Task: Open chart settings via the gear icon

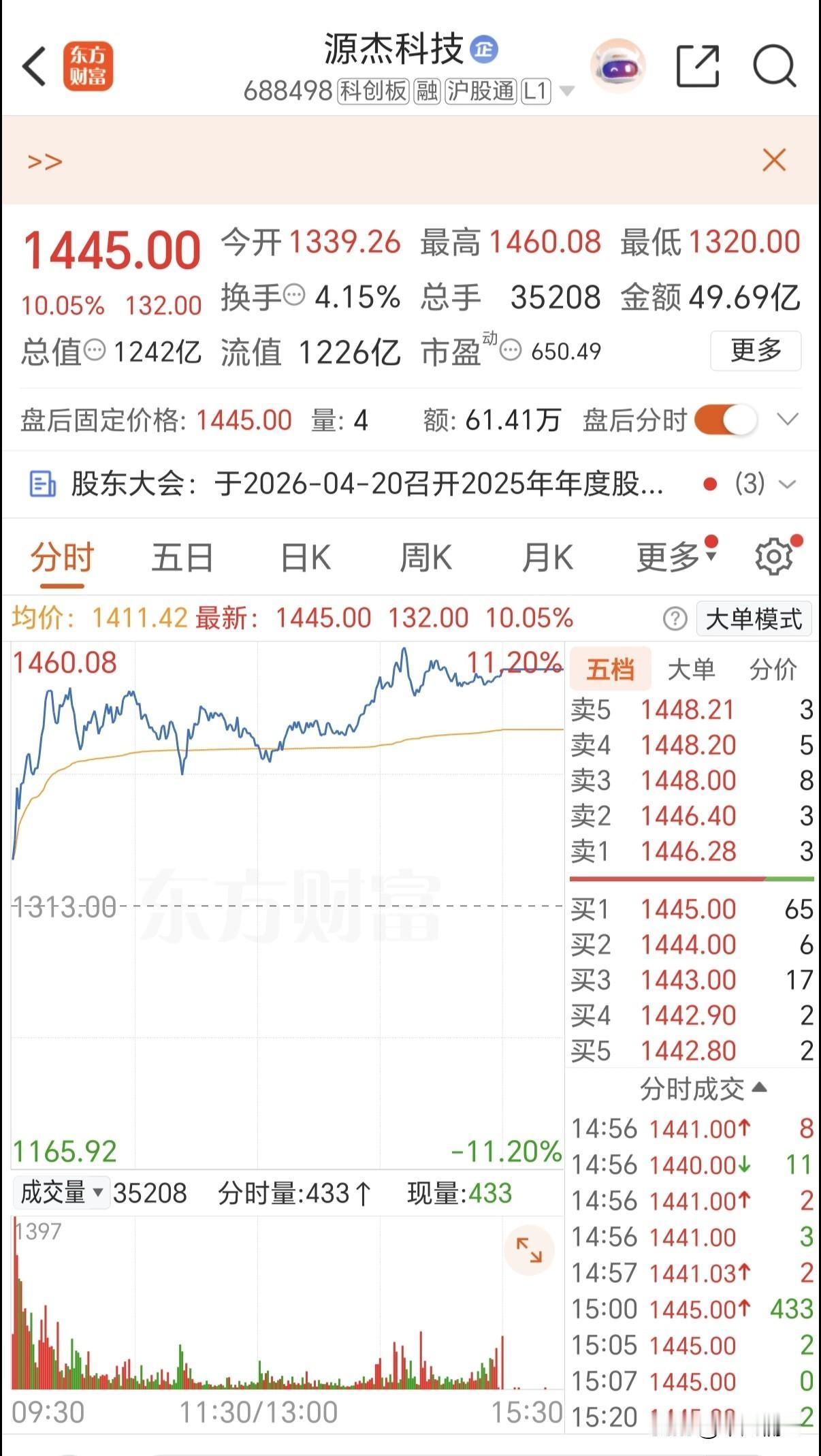Action: tap(773, 556)
